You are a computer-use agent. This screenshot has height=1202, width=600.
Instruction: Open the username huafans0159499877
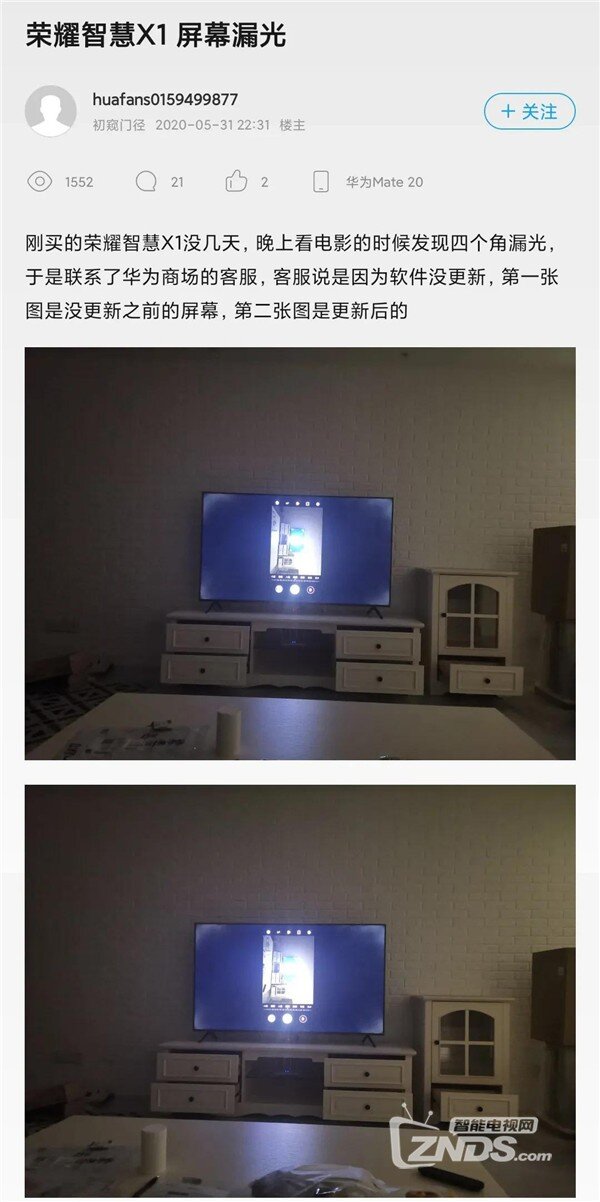click(165, 99)
